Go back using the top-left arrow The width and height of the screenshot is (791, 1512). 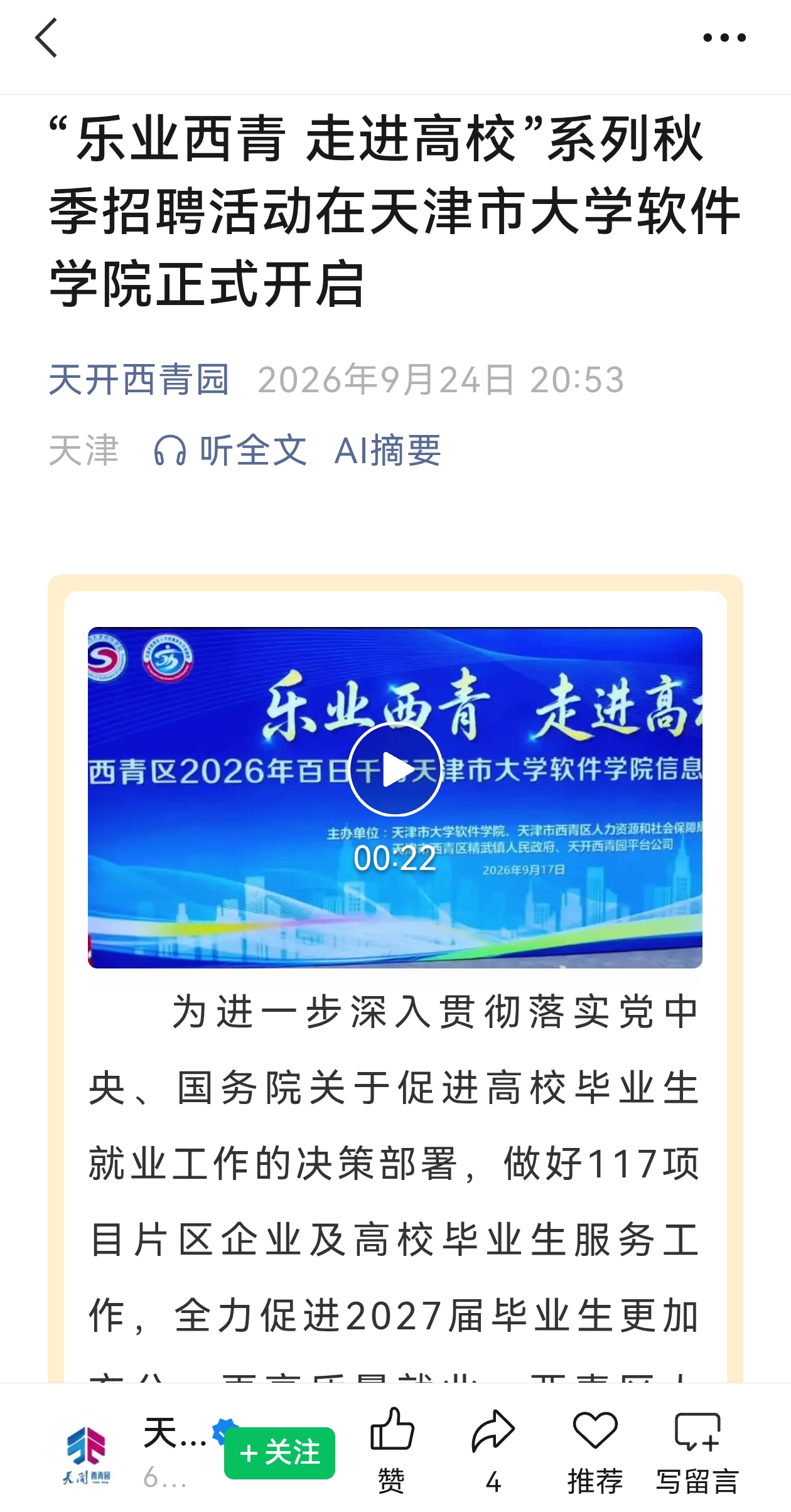[46, 38]
